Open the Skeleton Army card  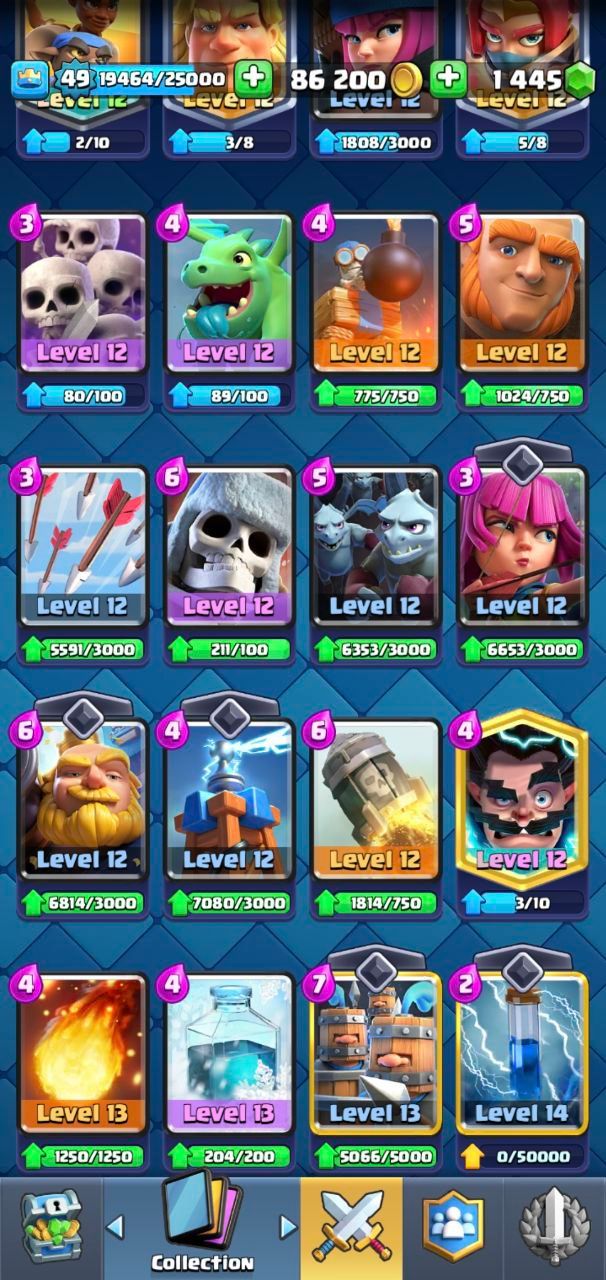coord(82,295)
